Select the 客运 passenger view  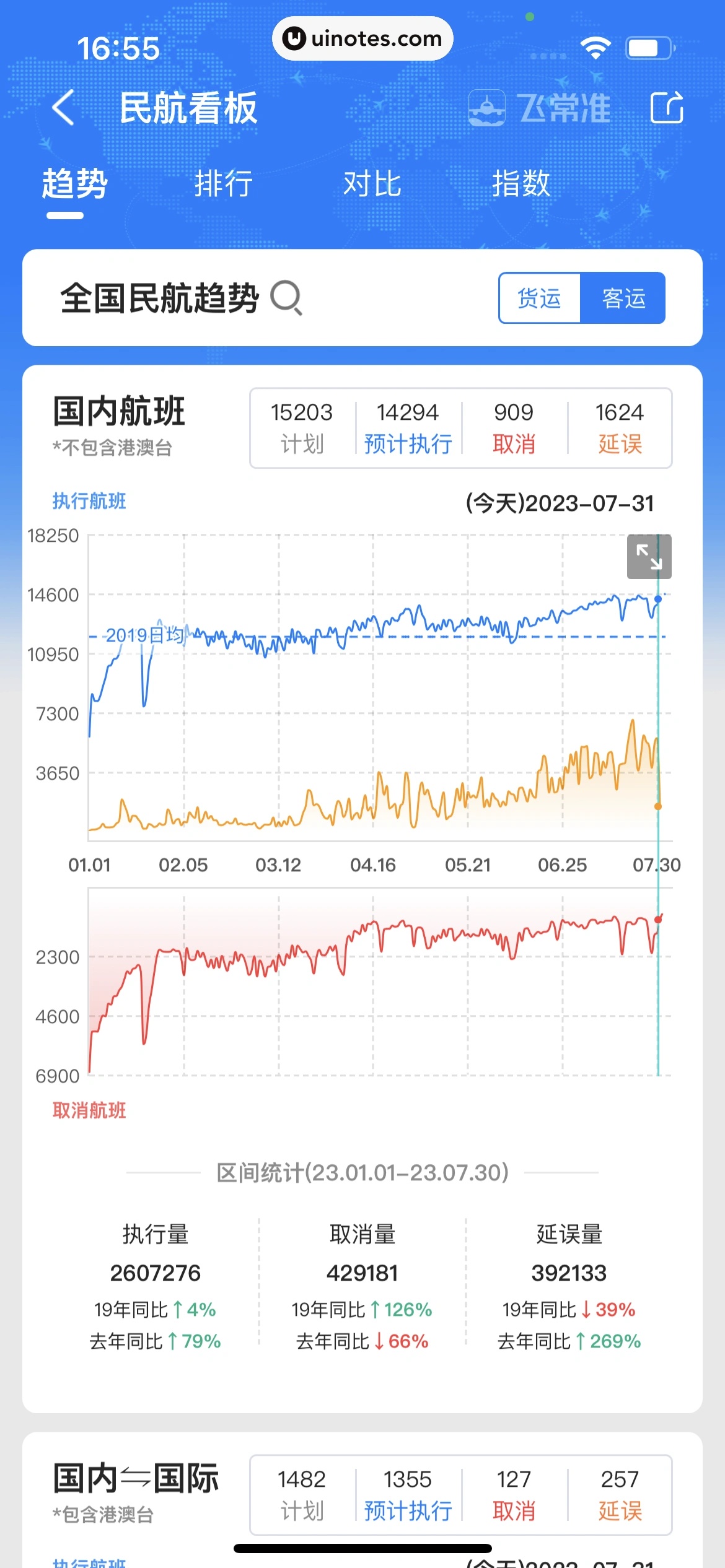623,298
